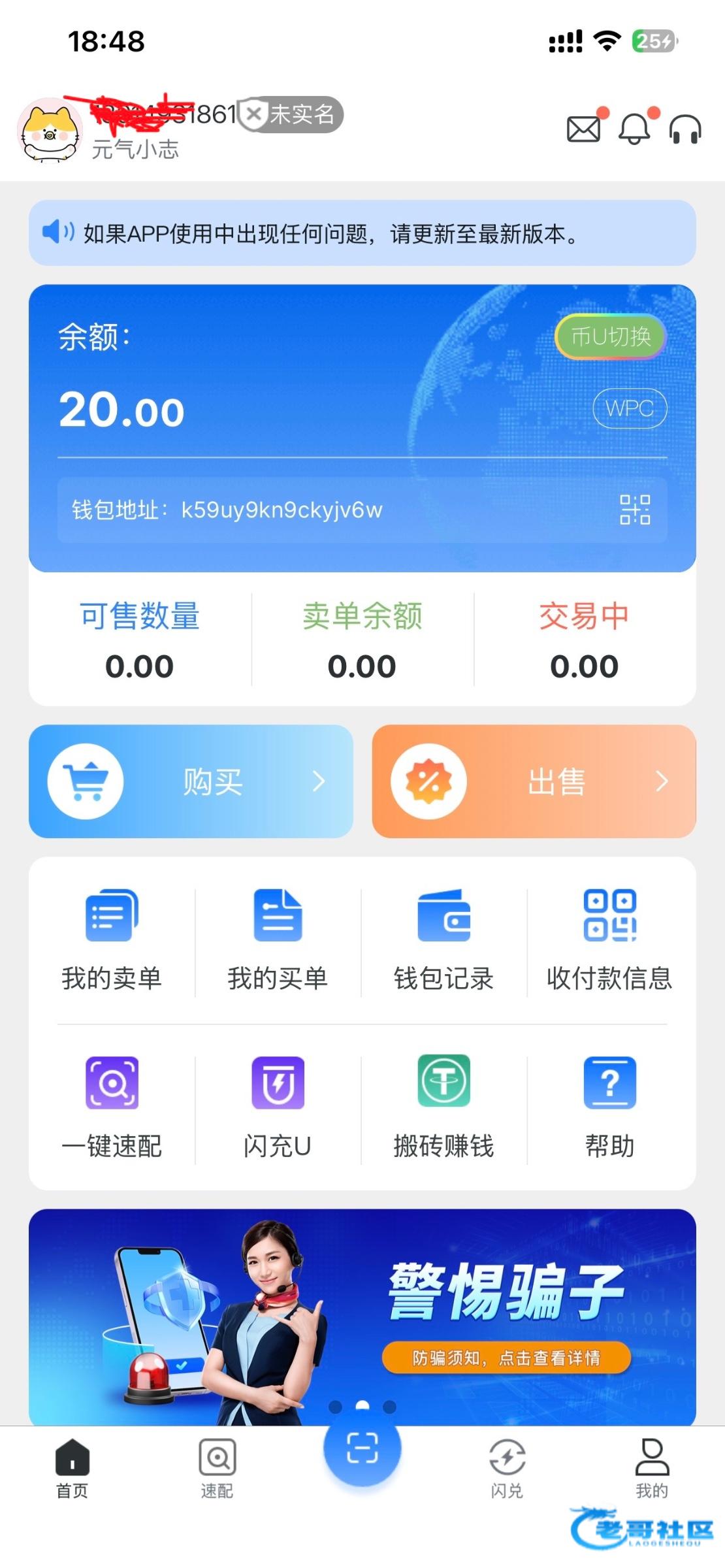Tap the 币U切换 switch button
Screen dimensions: 725x1568
(x=610, y=336)
